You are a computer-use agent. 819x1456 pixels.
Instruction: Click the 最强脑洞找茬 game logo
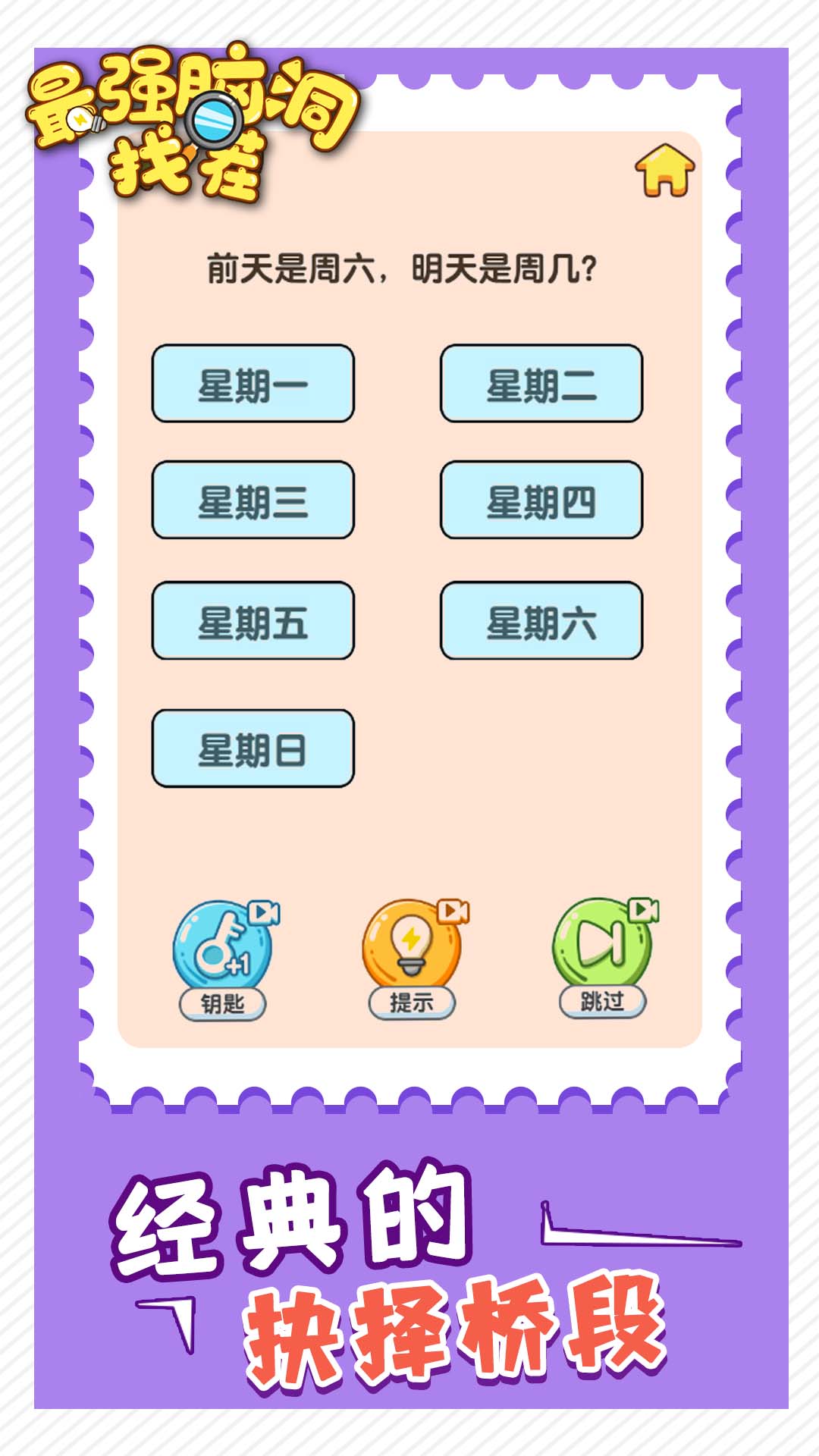[x=182, y=121]
